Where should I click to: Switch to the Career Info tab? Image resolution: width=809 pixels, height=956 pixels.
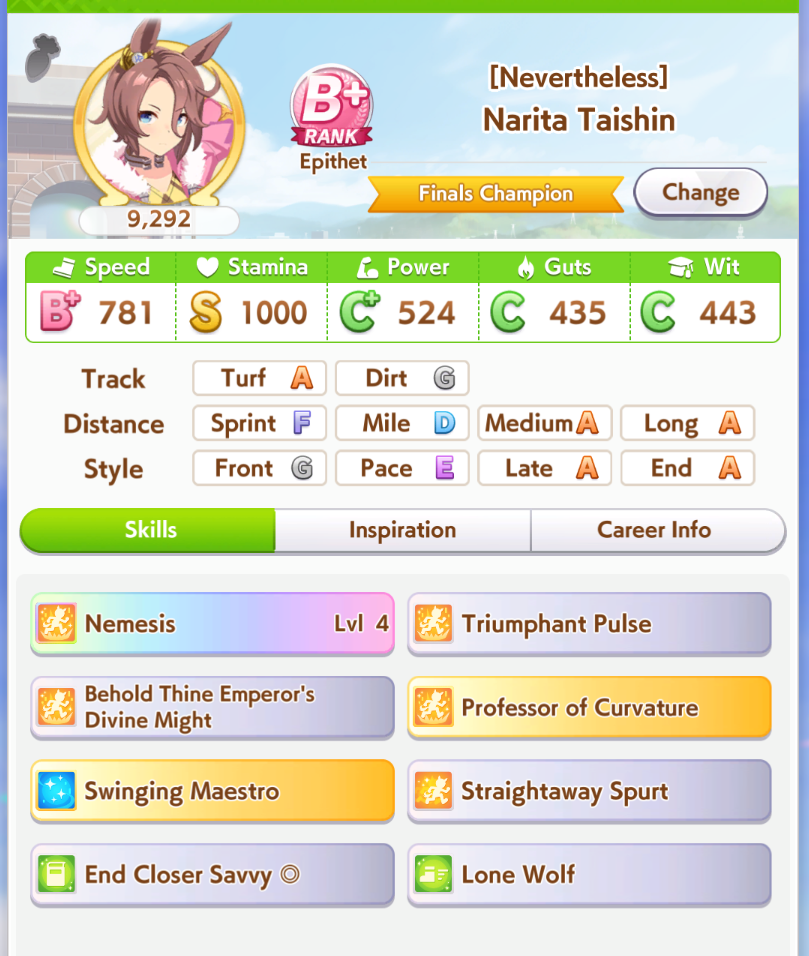(655, 530)
